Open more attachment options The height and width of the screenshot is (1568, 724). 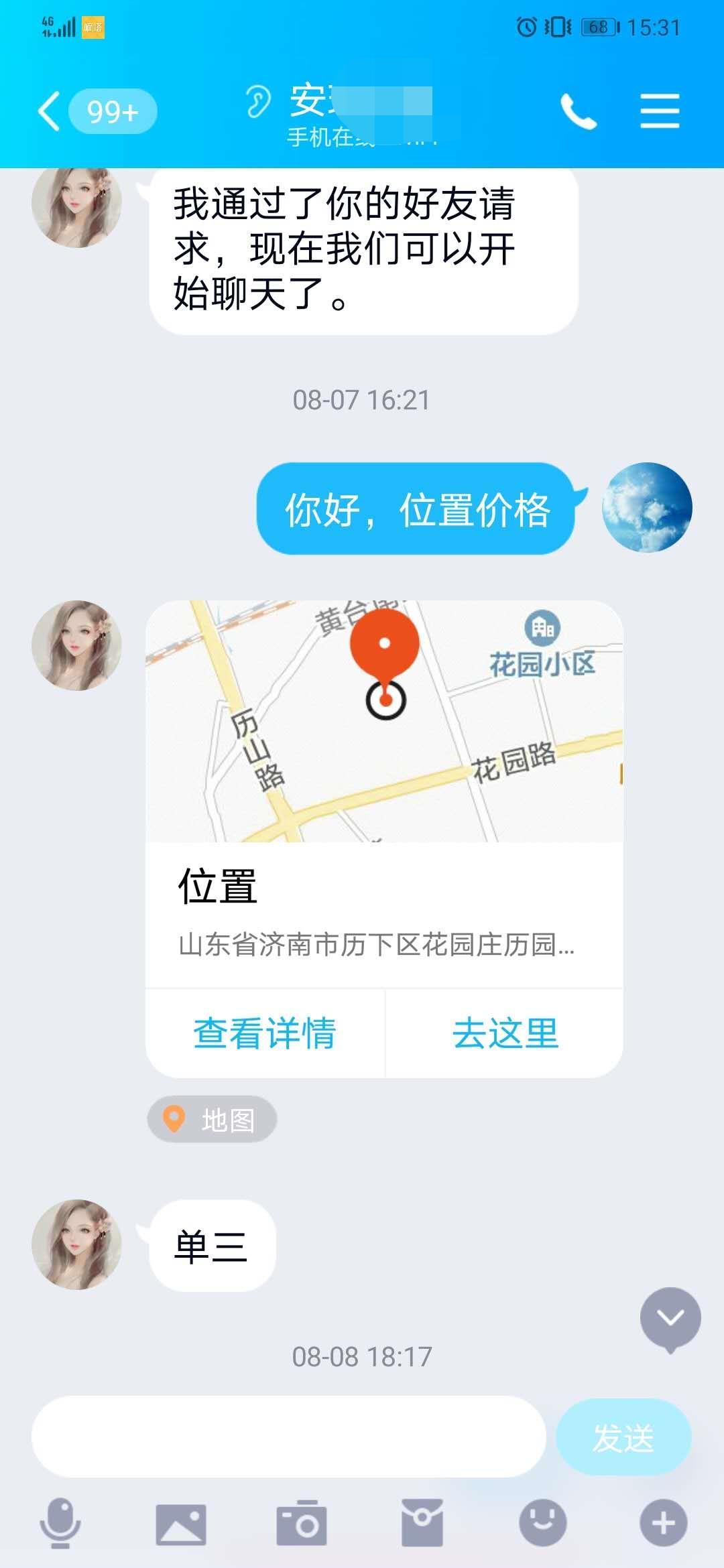(x=664, y=1522)
